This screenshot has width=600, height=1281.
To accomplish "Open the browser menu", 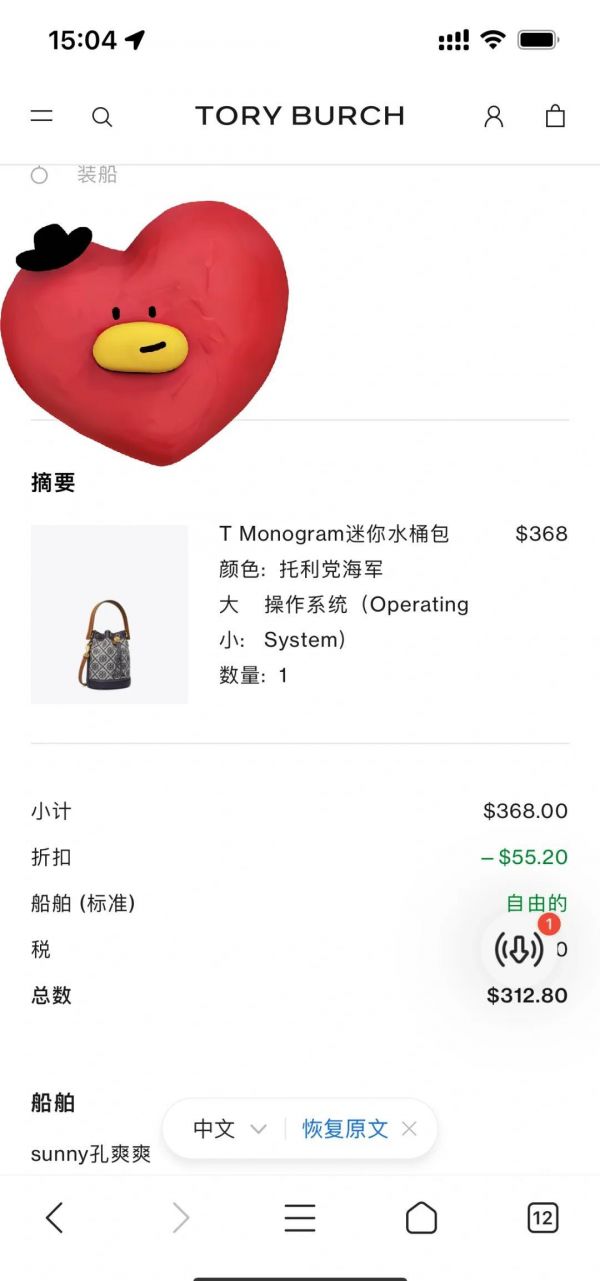I will (300, 1217).
